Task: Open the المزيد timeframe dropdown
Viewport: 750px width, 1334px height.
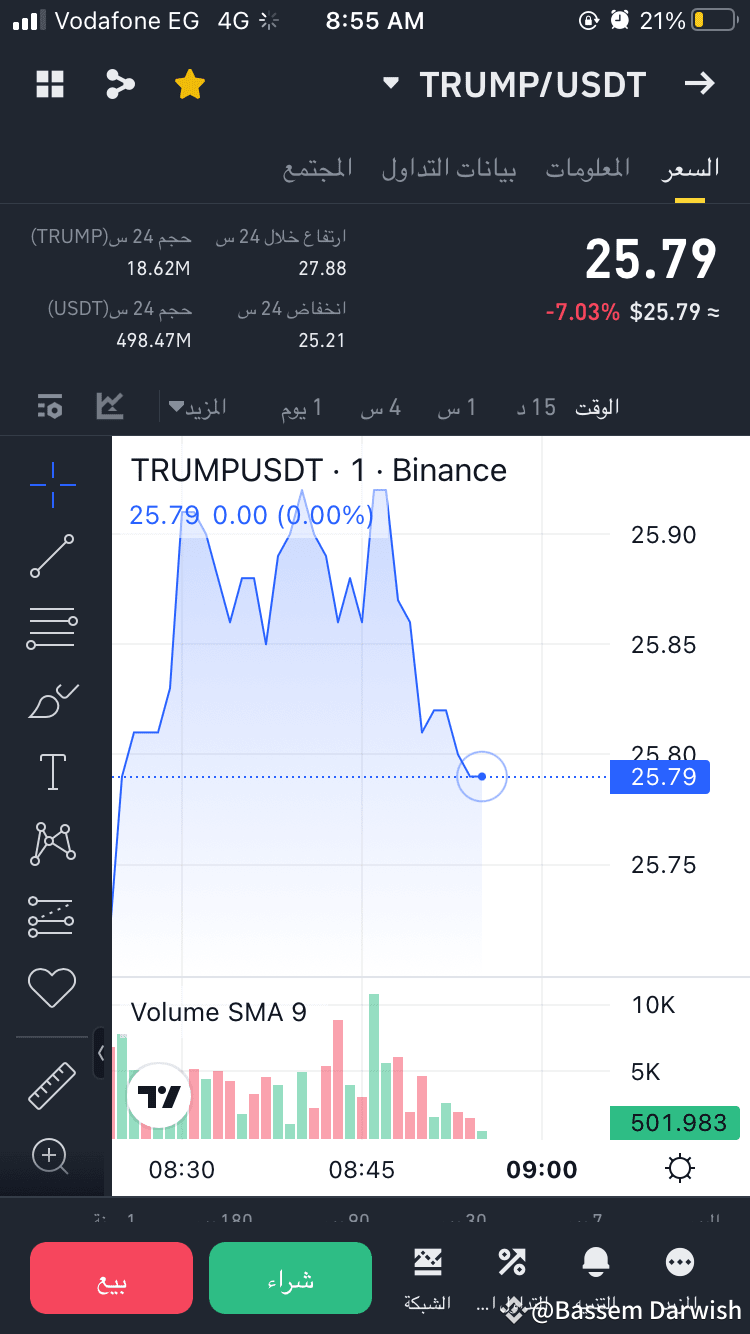Action: [202, 406]
